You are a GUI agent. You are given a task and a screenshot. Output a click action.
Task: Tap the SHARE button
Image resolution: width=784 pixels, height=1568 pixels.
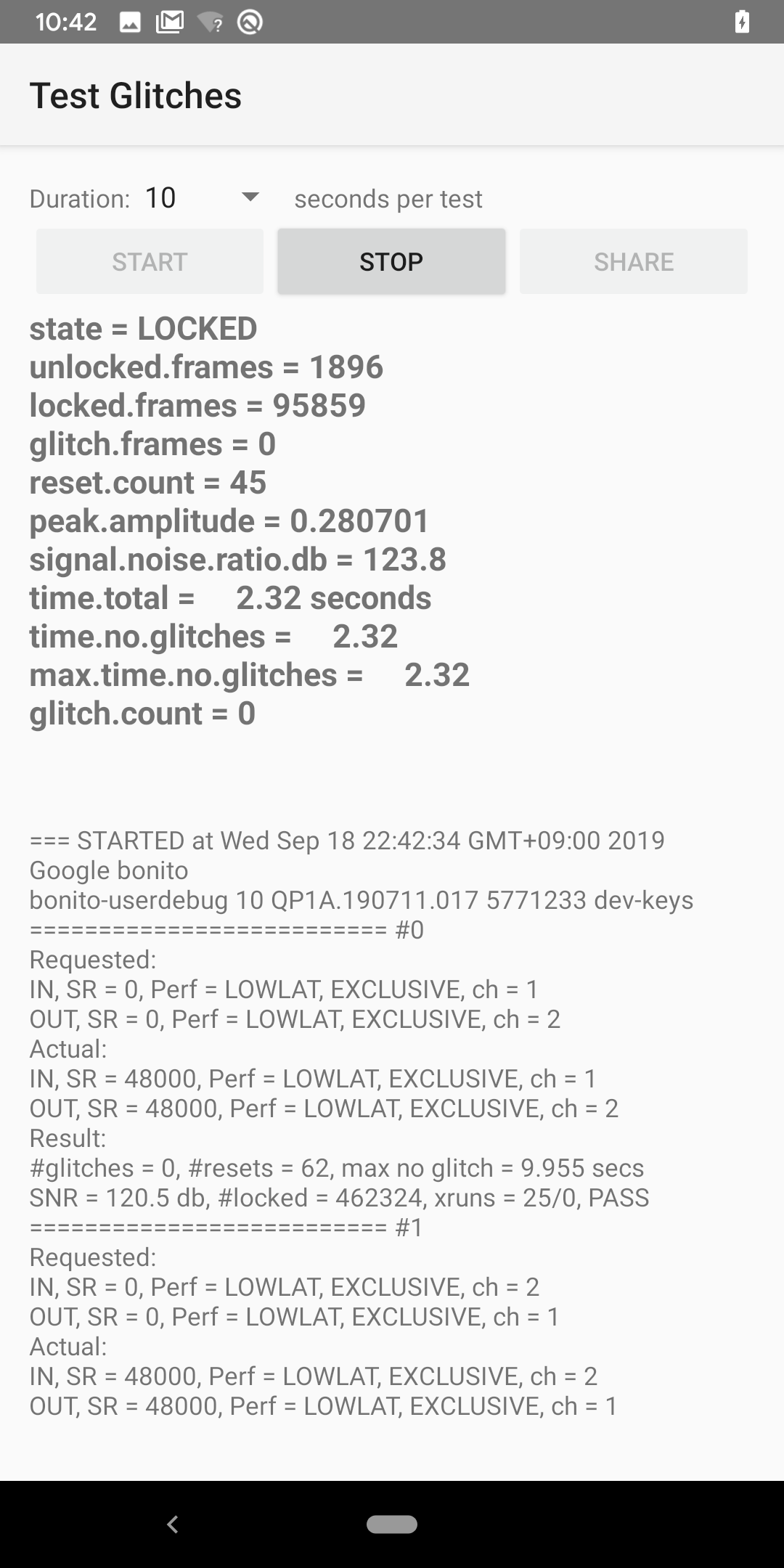633,261
